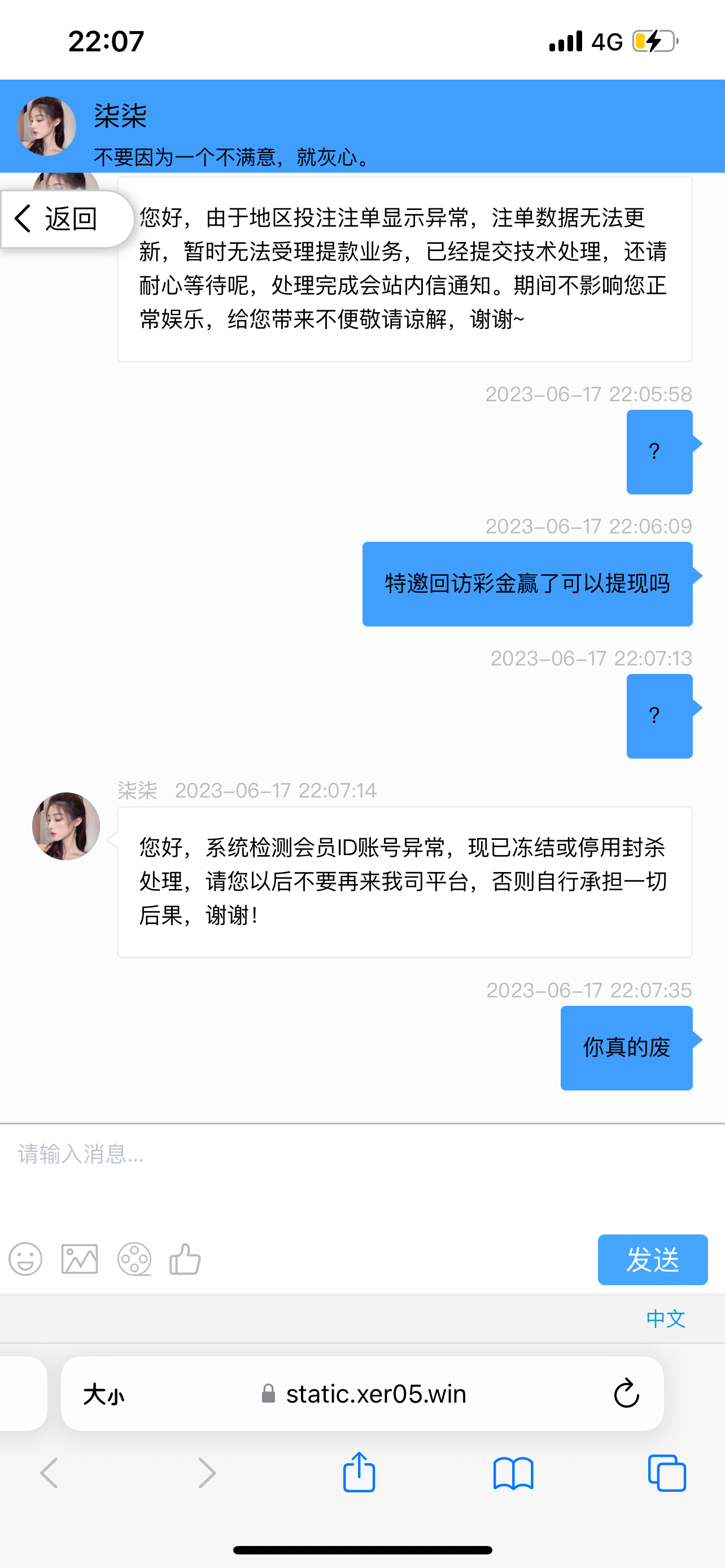
Task: Attach a picture with the image icon
Action: pos(80,1259)
